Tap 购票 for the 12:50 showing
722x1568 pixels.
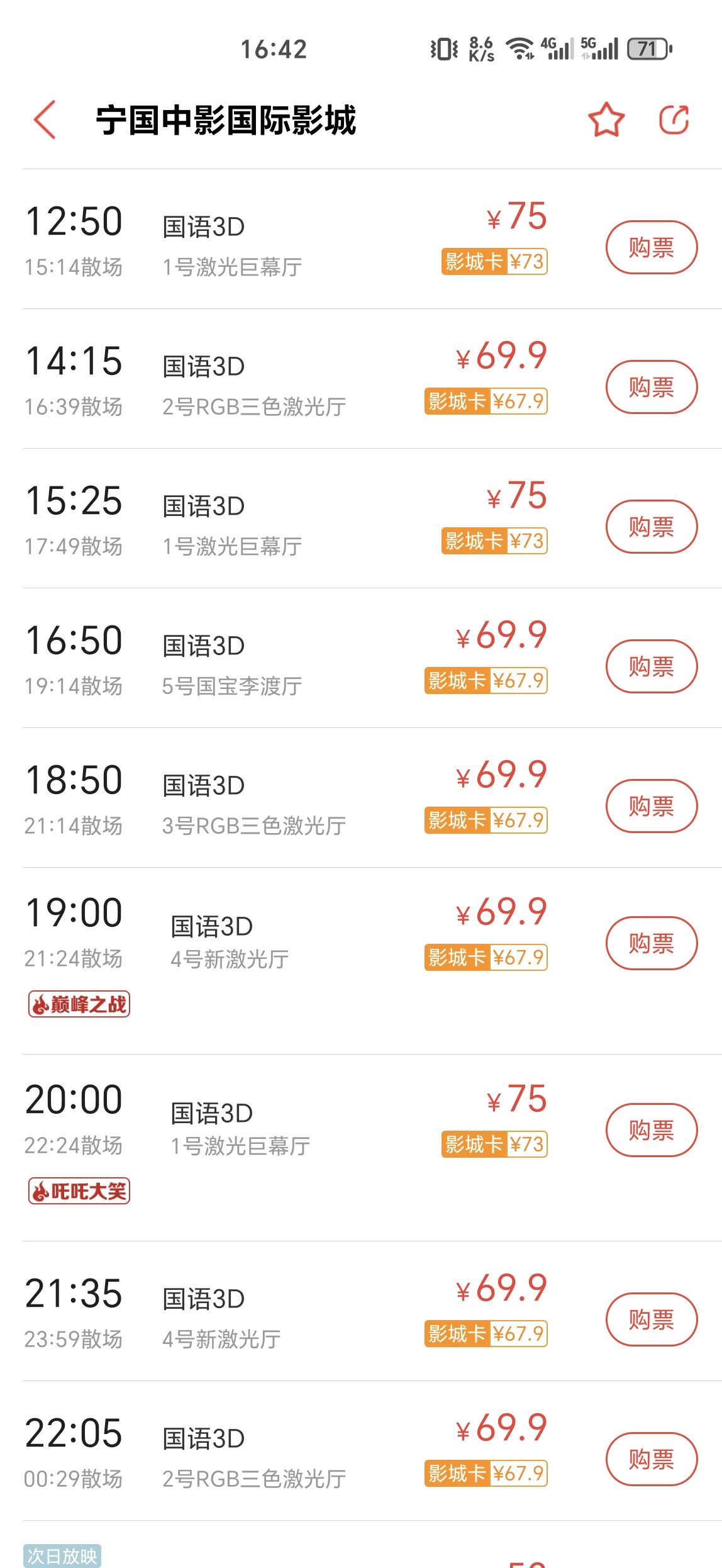click(x=652, y=247)
